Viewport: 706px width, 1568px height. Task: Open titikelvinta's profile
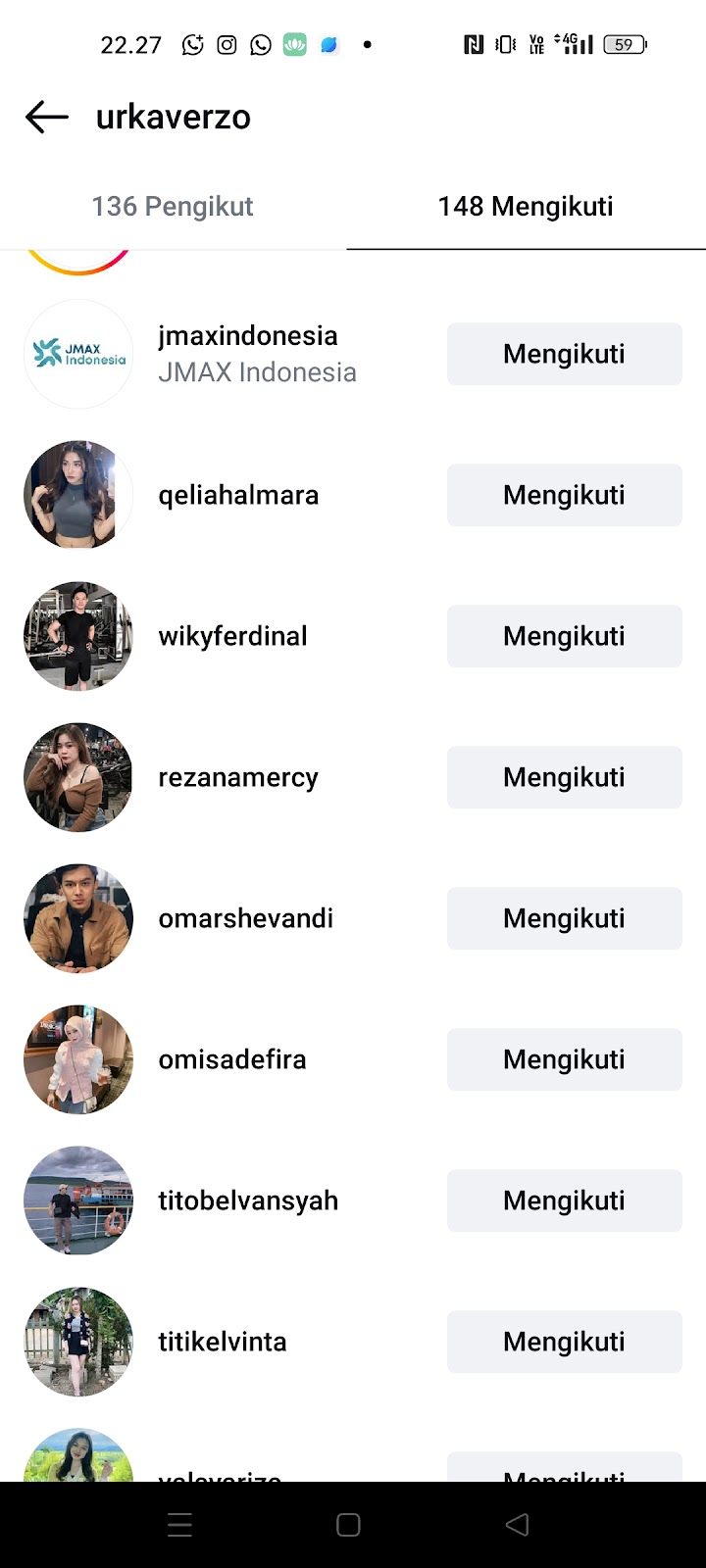[x=223, y=1342]
